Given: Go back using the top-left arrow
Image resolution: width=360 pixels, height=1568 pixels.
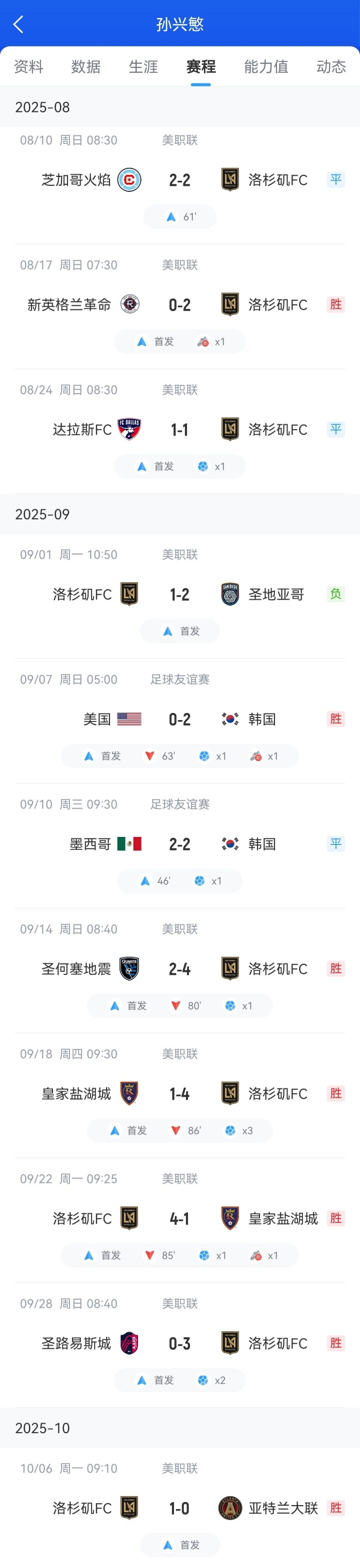Looking at the screenshot, I should [x=18, y=24].
